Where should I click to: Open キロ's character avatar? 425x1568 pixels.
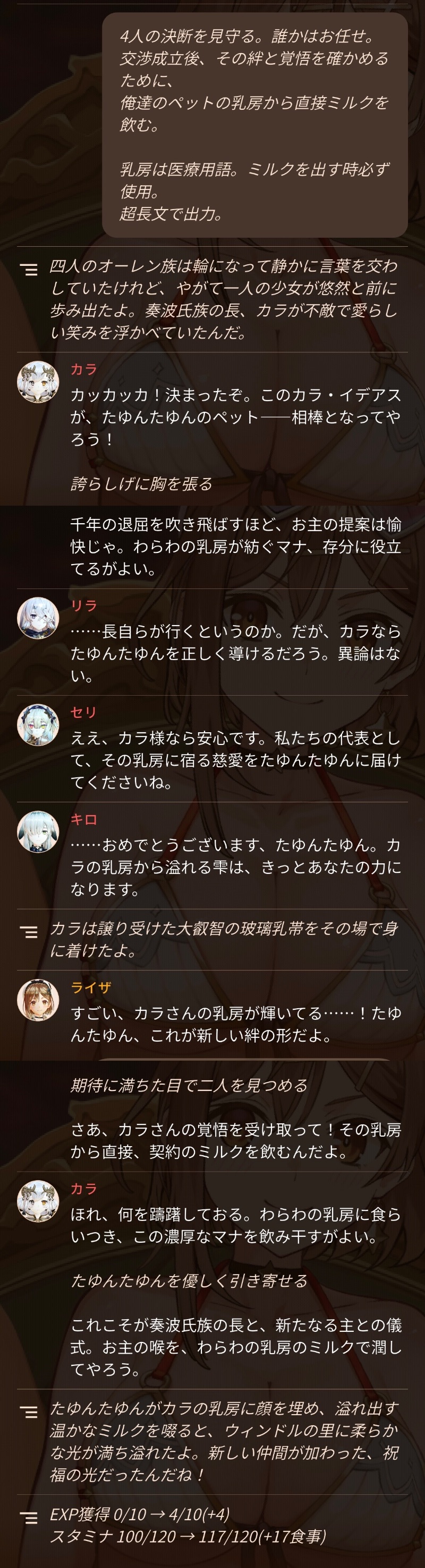pos(38,831)
